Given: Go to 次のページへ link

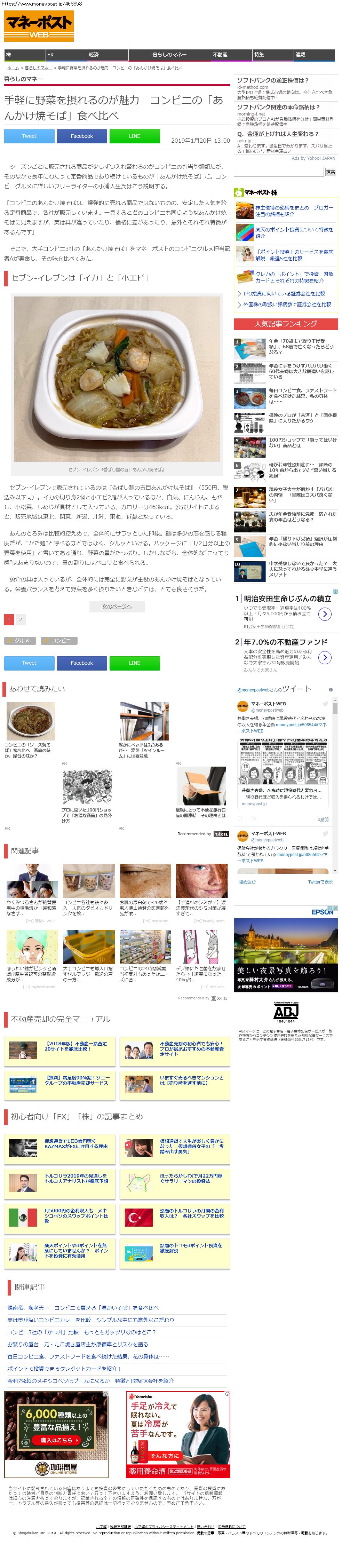Looking at the screenshot, I should coord(117,606).
